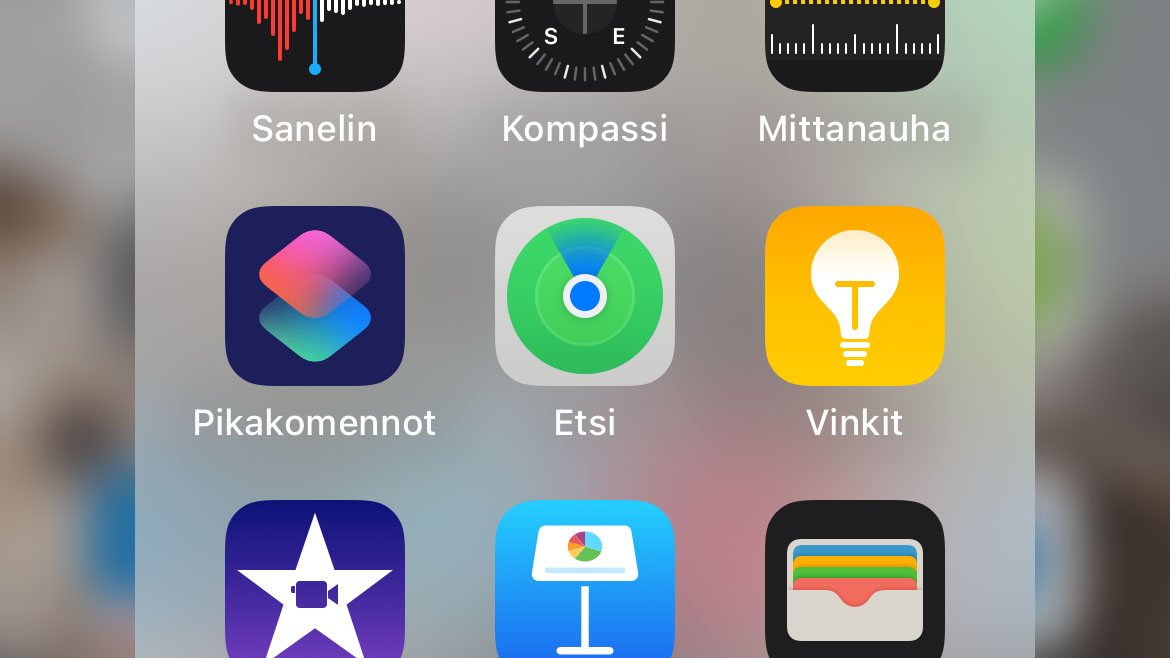Launch the Etsi locator app
Image resolution: width=1170 pixels, height=658 pixels.
pyautogui.click(x=584, y=296)
